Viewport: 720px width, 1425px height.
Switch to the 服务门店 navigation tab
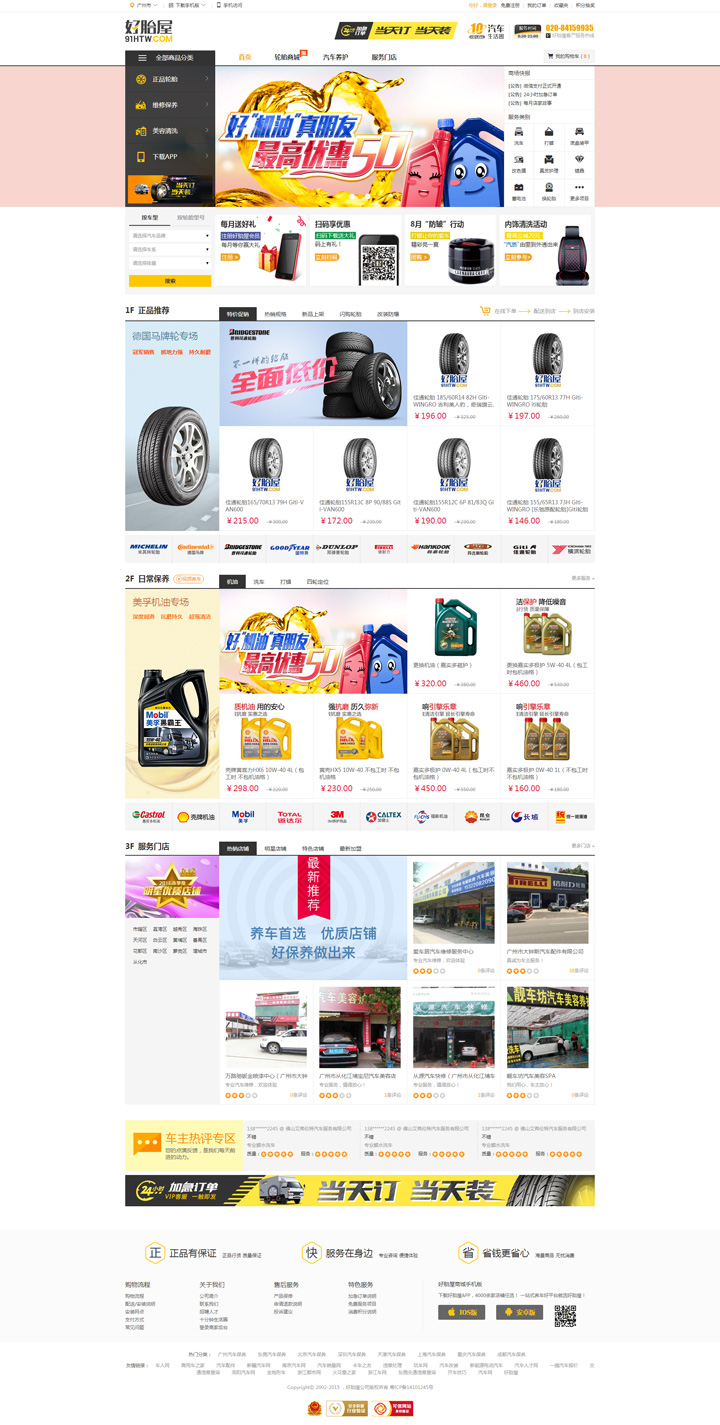coord(384,58)
